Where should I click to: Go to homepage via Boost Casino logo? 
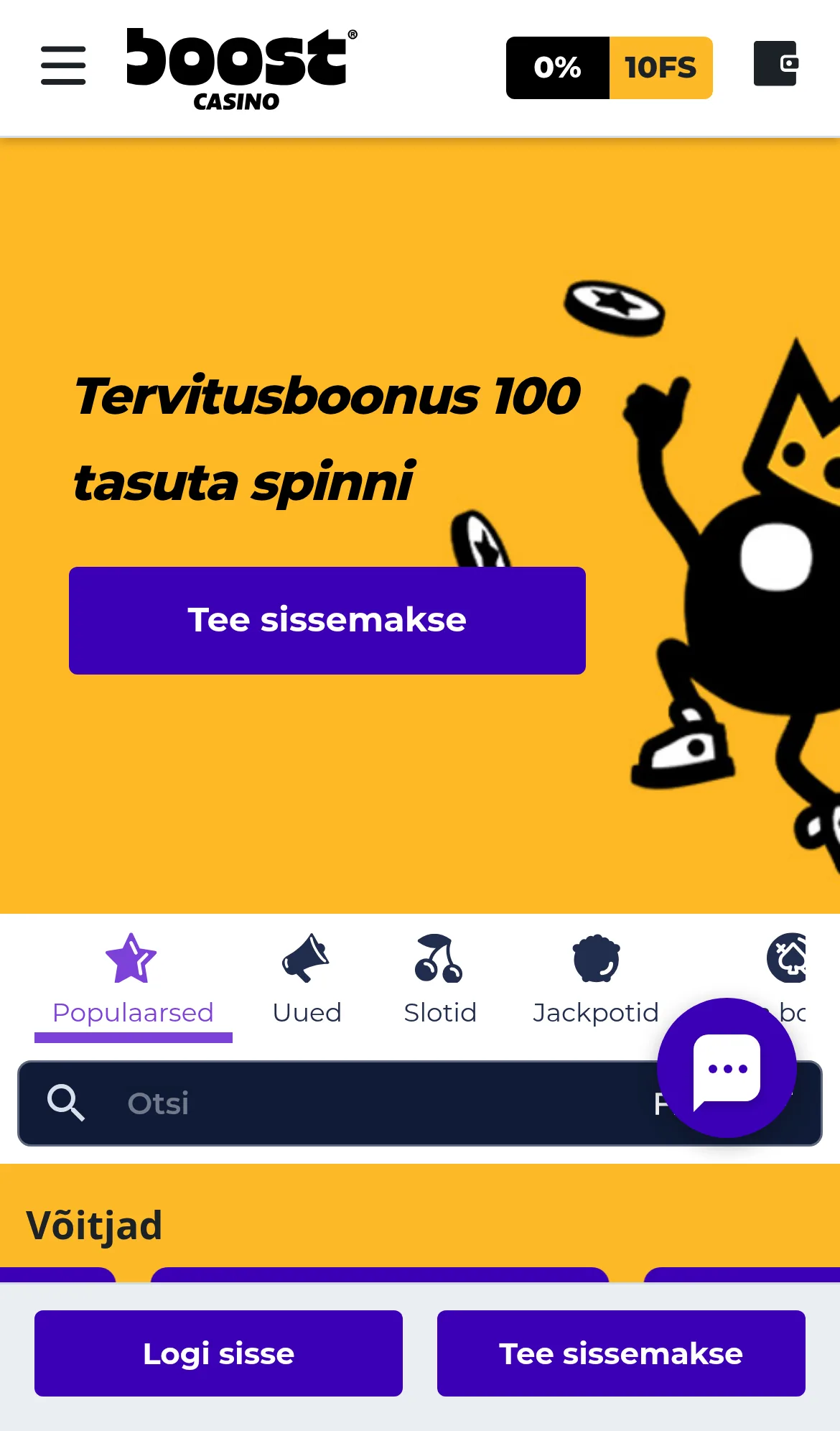point(241,69)
